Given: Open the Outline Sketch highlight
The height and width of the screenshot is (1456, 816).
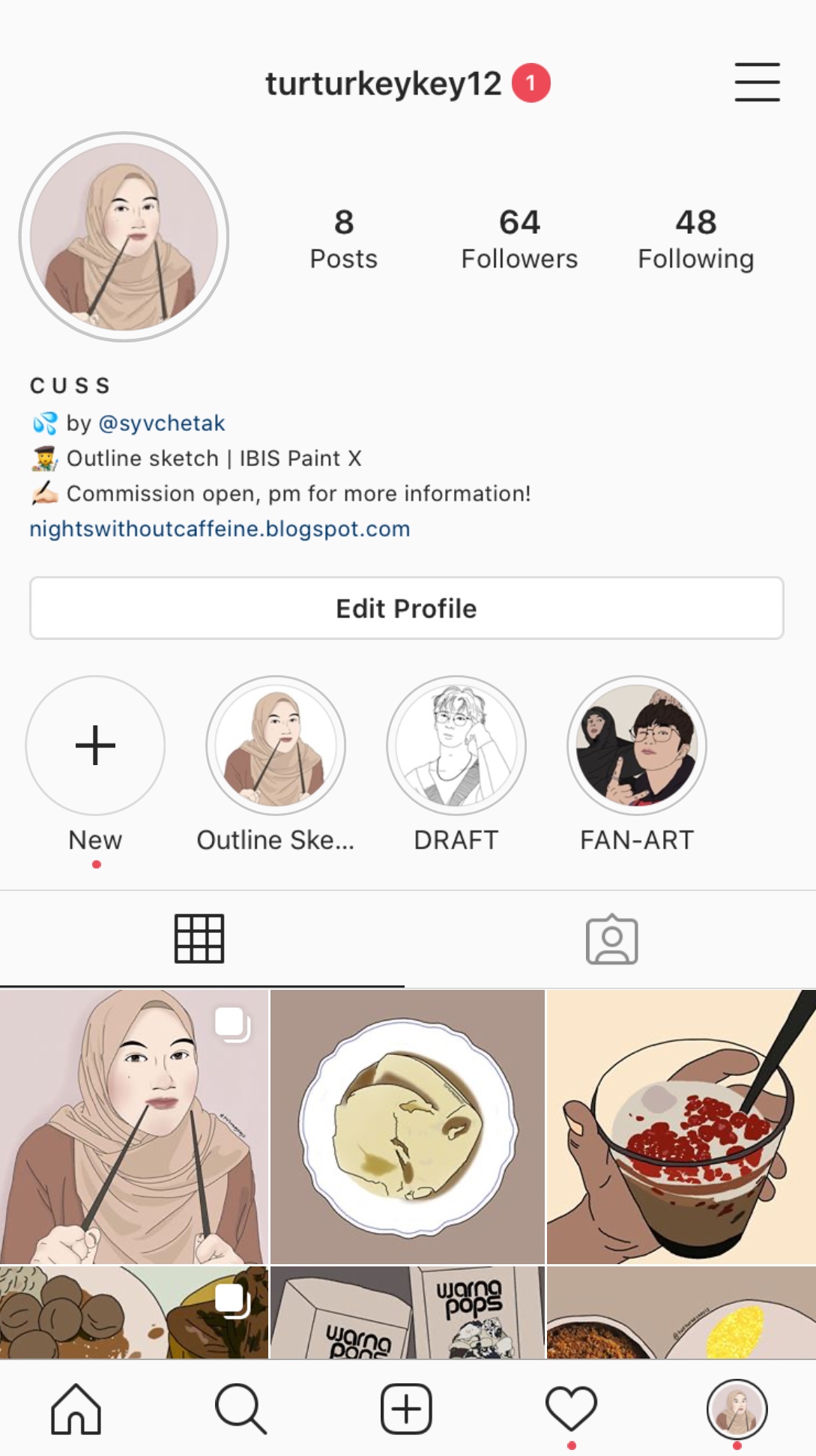Looking at the screenshot, I should tap(276, 746).
